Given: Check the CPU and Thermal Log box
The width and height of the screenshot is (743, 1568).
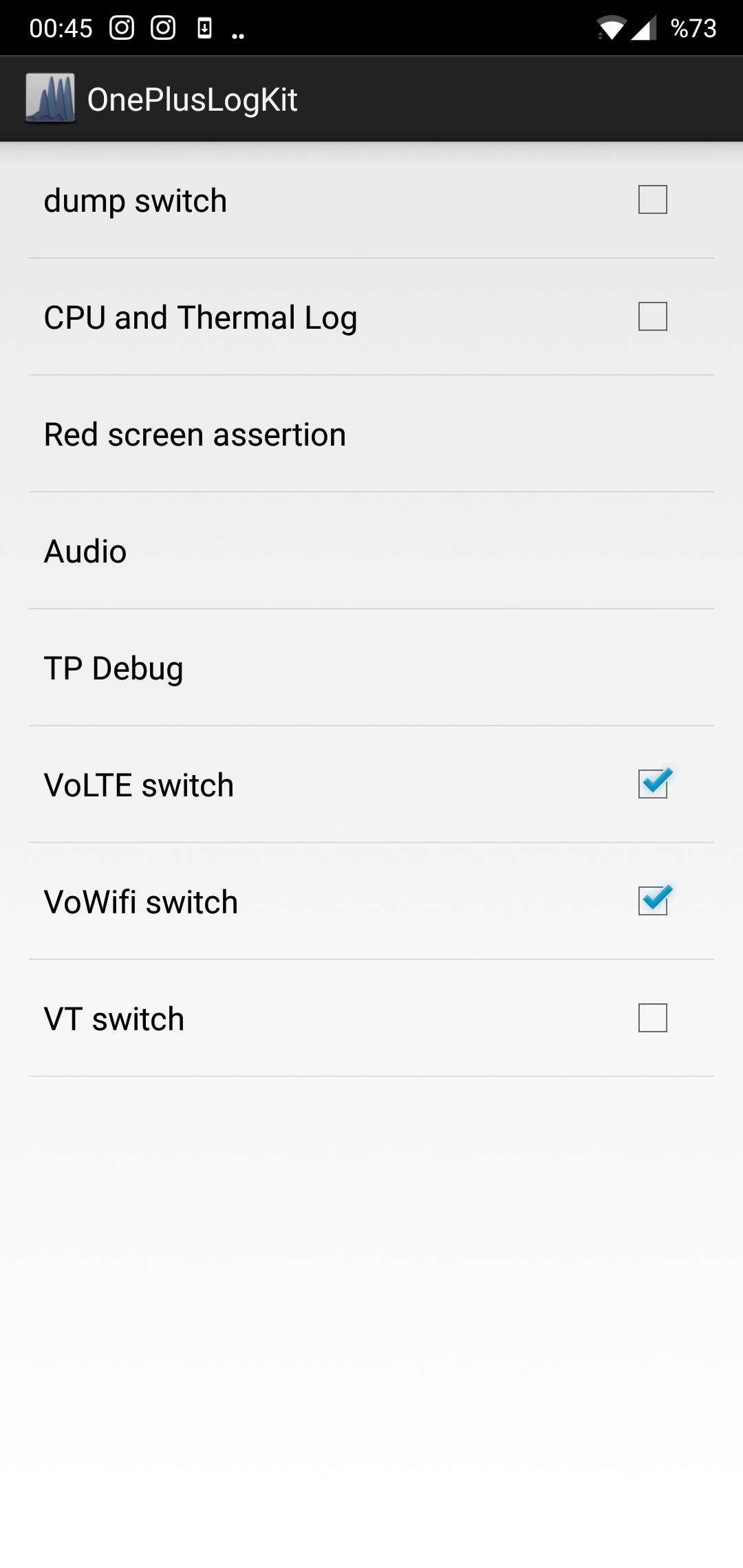Looking at the screenshot, I should tap(652, 317).
